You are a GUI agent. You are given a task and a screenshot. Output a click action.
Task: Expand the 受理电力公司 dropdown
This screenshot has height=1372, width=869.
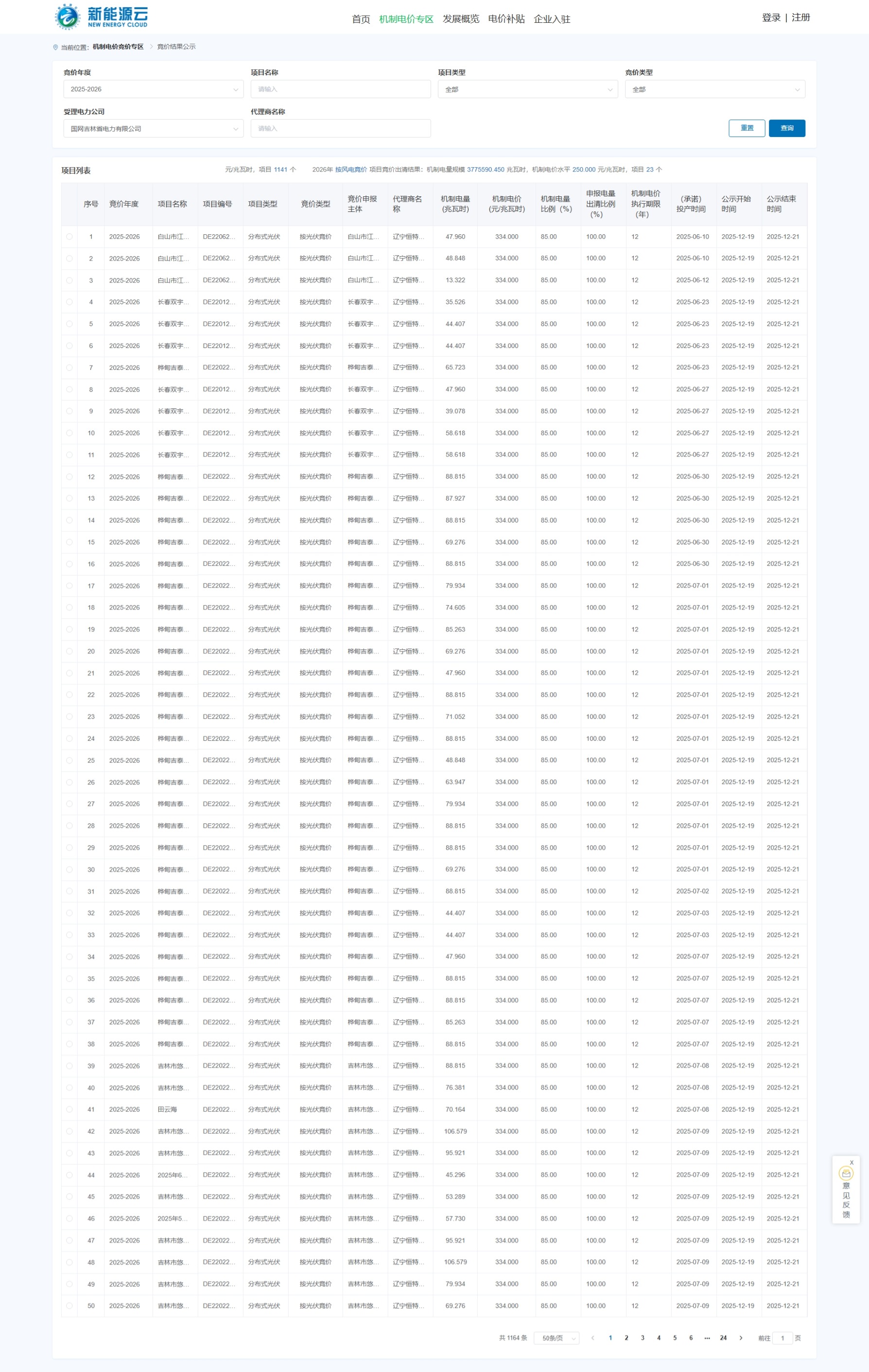click(153, 129)
